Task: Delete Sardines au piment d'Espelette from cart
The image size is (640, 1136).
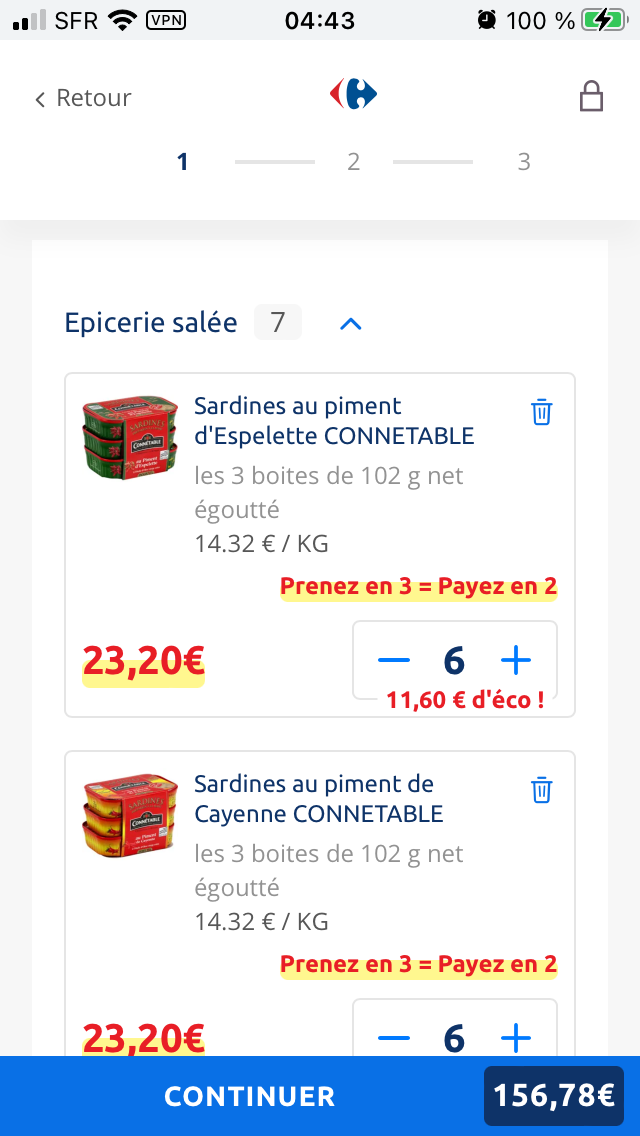Action: 541,412
